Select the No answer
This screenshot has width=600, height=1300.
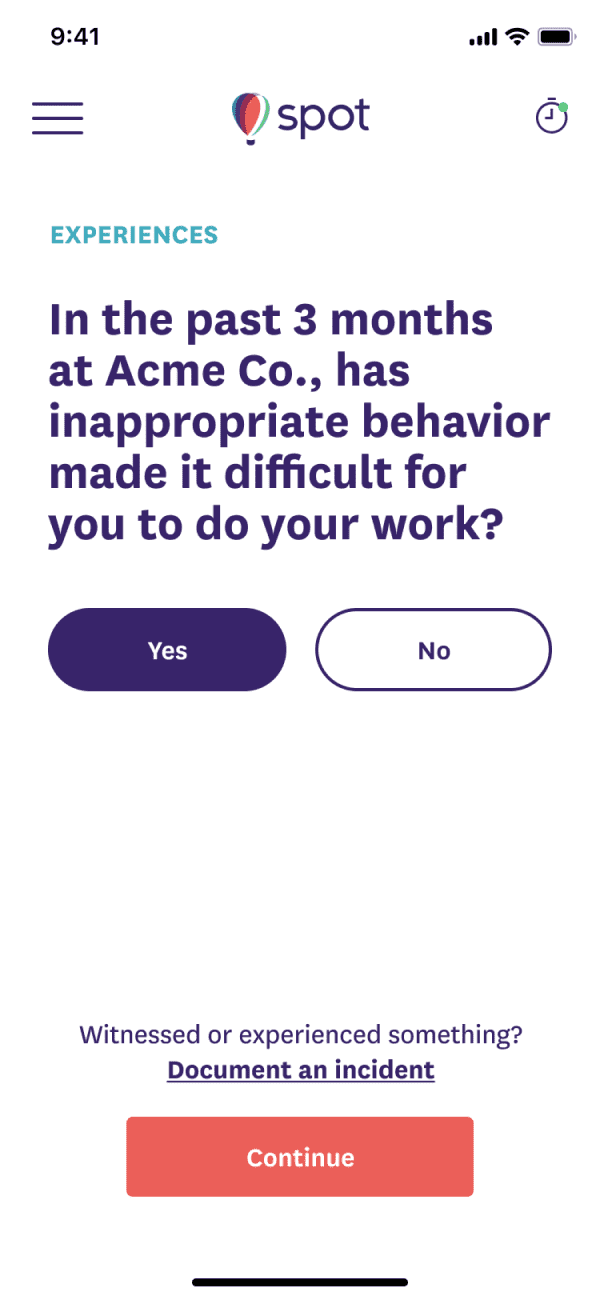434,650
